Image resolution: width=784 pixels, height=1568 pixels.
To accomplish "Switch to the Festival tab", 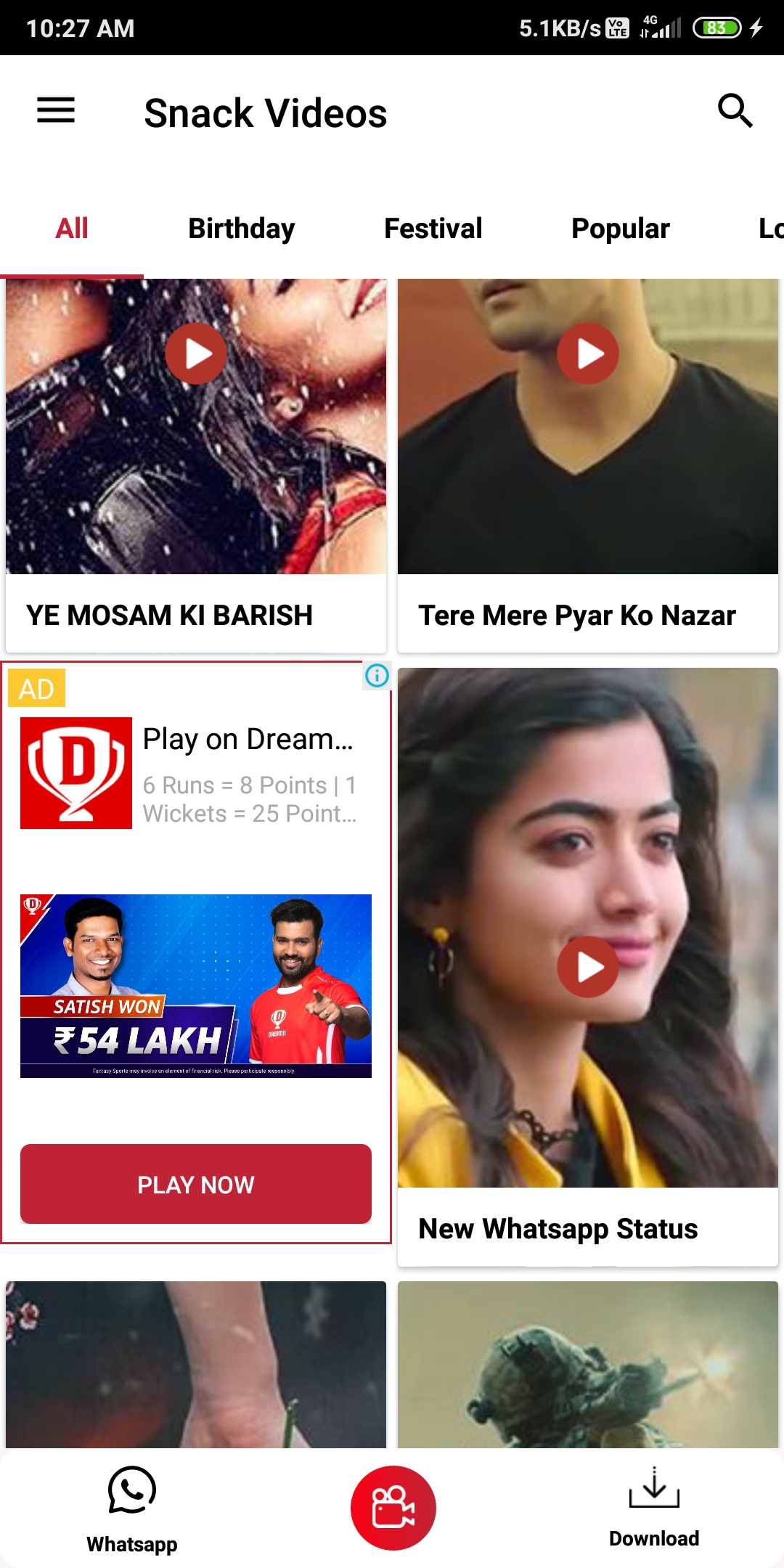I will pos(433,229).
